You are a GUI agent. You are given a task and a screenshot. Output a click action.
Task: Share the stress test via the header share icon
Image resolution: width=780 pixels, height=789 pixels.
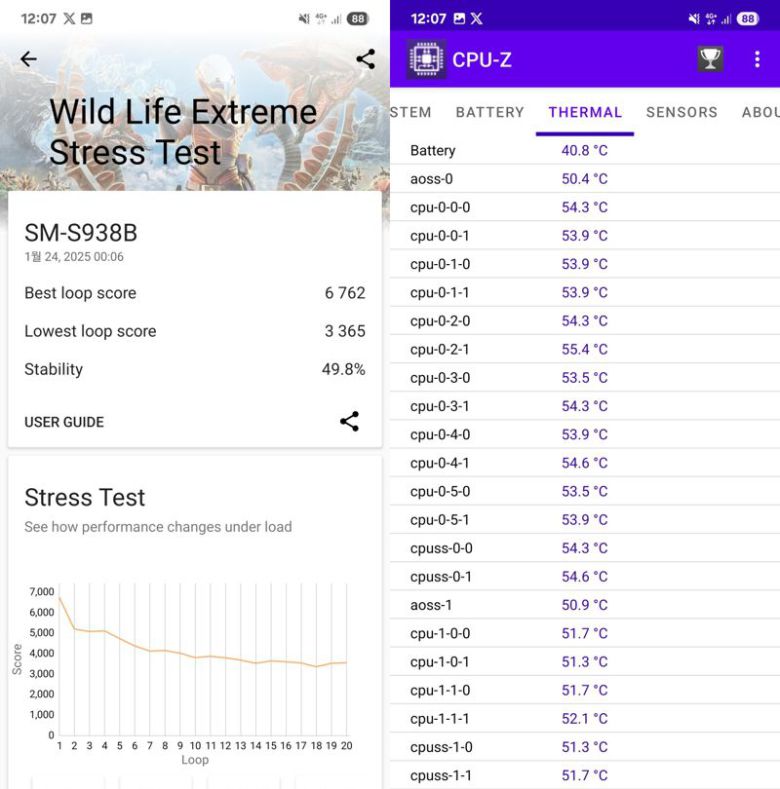coord(365,59)
